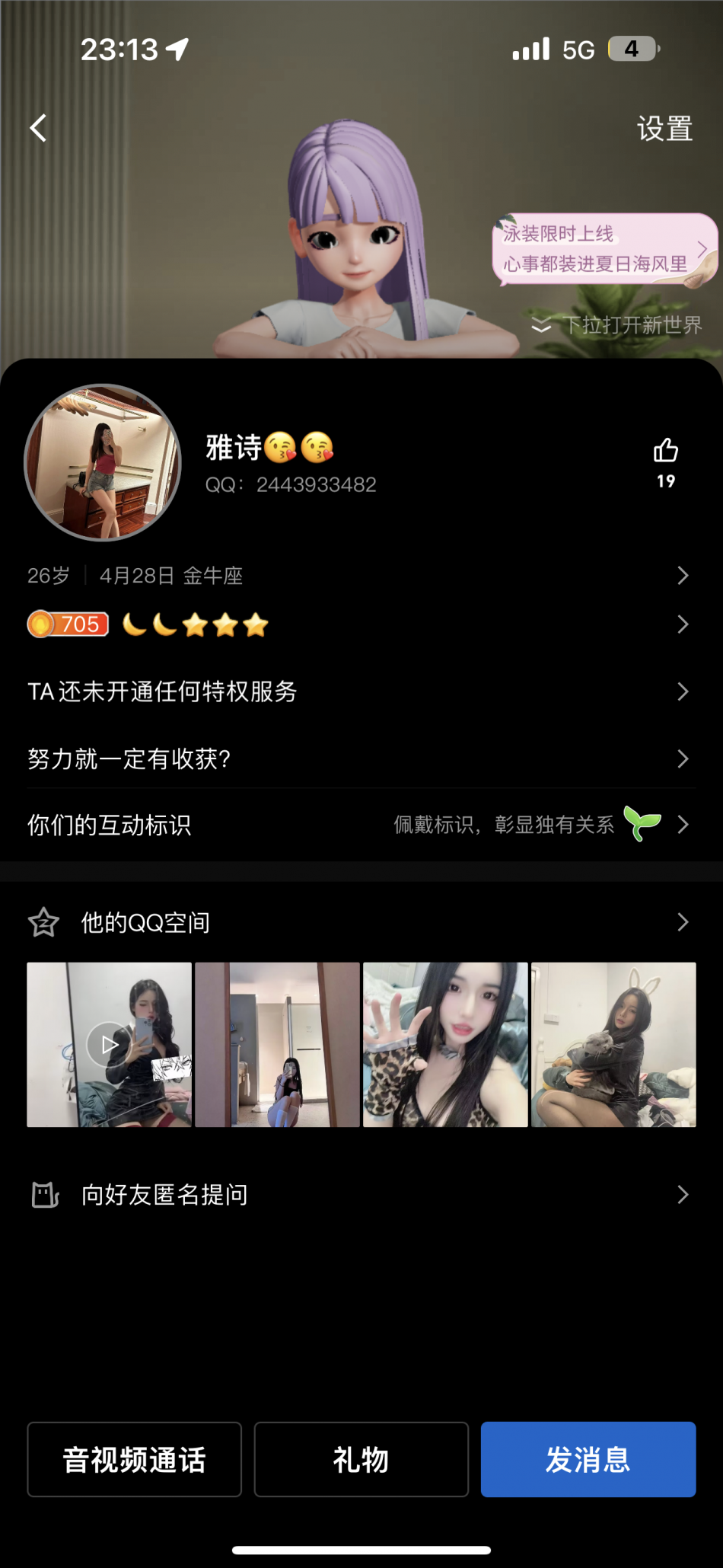Open the signature row 努力就一定有收获？
This screenshot has height=1568, width=723.
tap(361, 758)
